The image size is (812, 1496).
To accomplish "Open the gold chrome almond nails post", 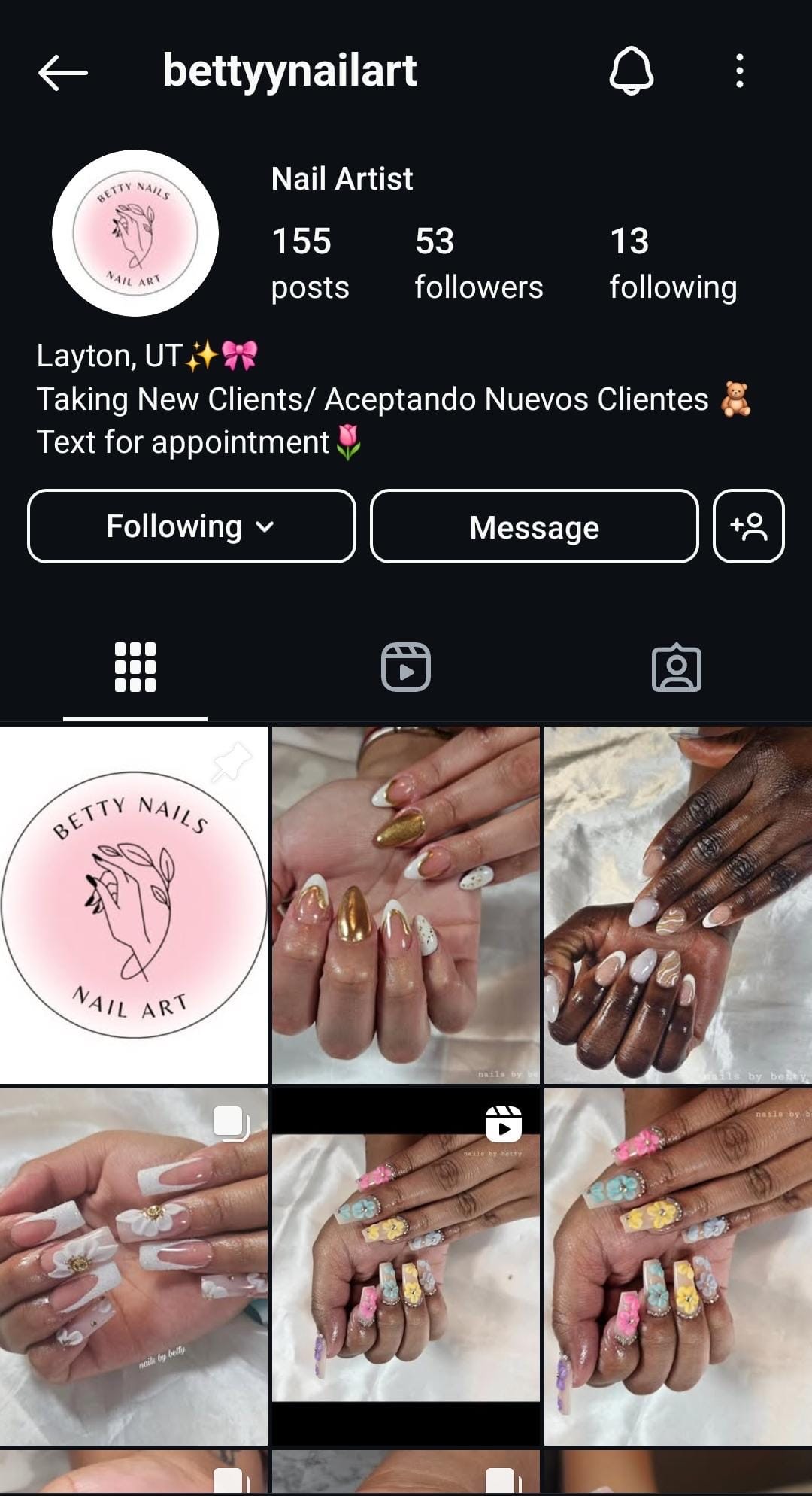I will tap(406, 905).
